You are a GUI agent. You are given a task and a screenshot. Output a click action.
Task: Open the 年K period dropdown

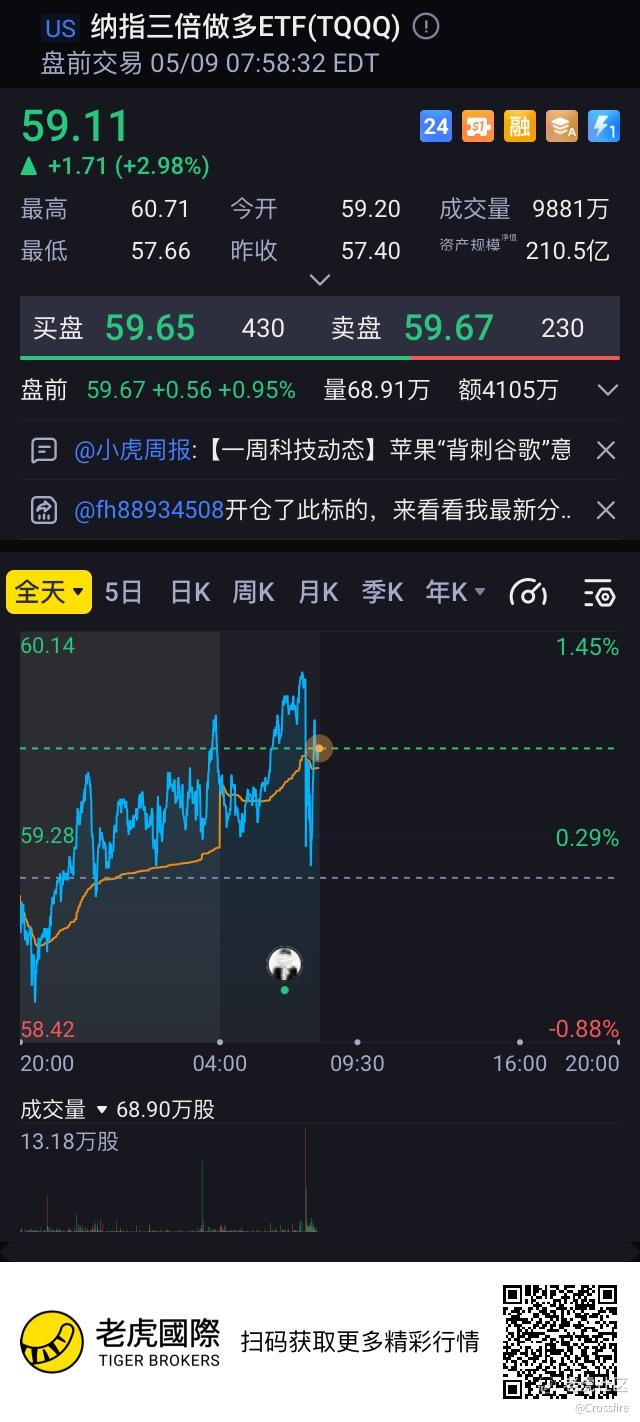click(455, 592)
